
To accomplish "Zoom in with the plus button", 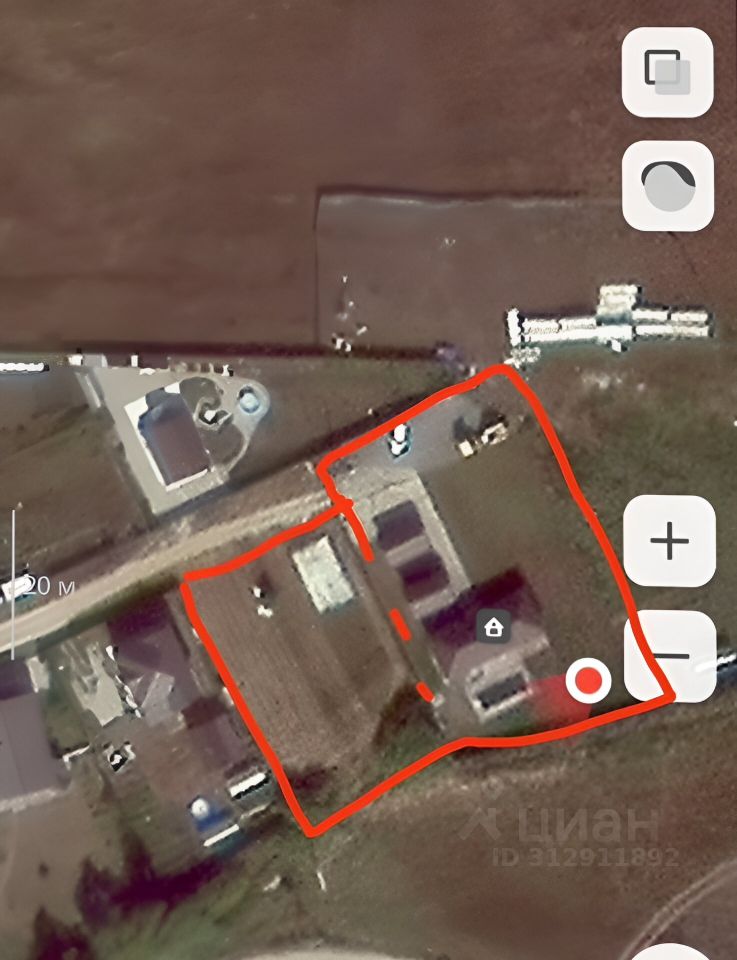I will 669,542.
